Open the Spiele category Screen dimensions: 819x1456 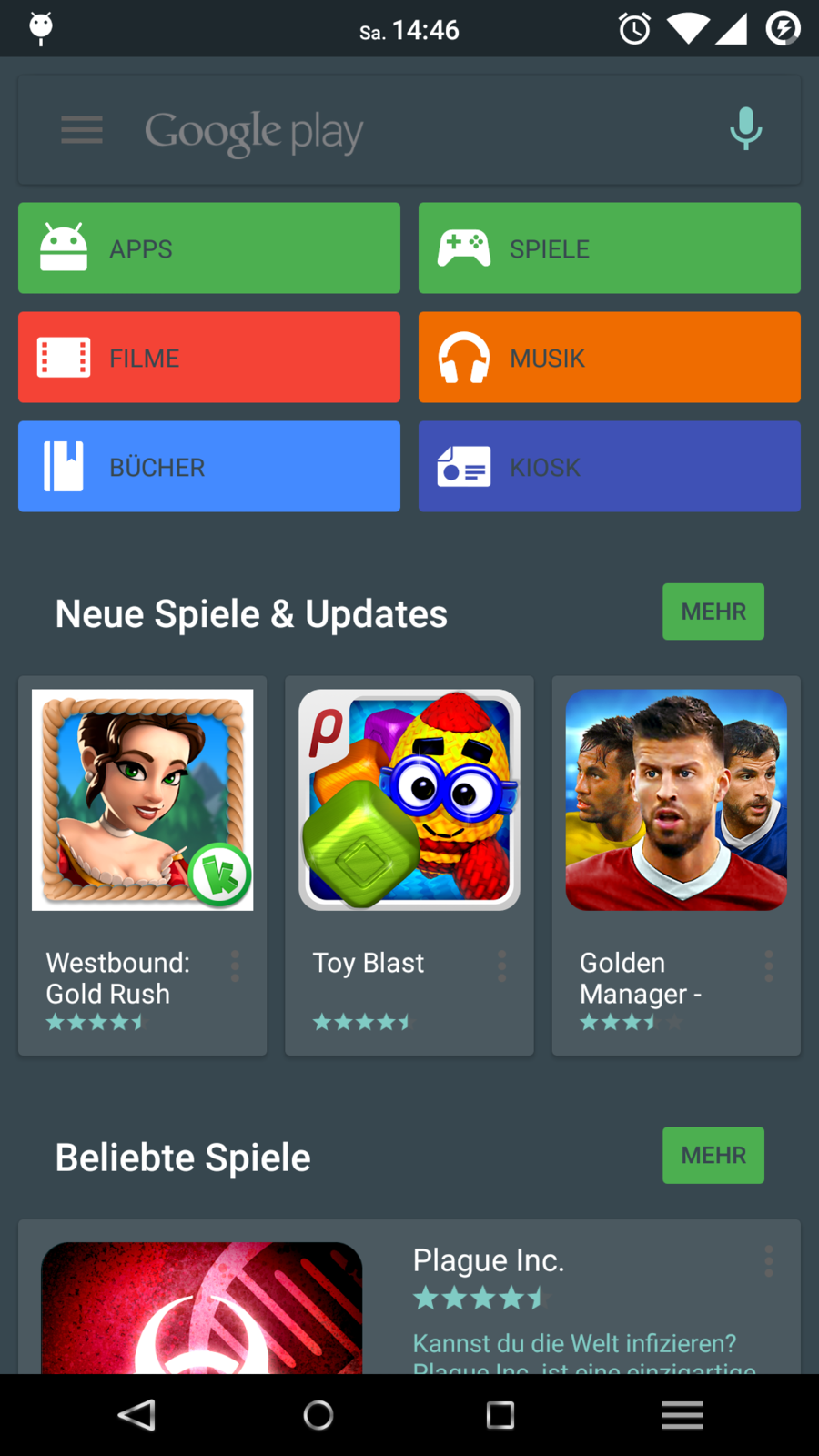pos(609,248)
